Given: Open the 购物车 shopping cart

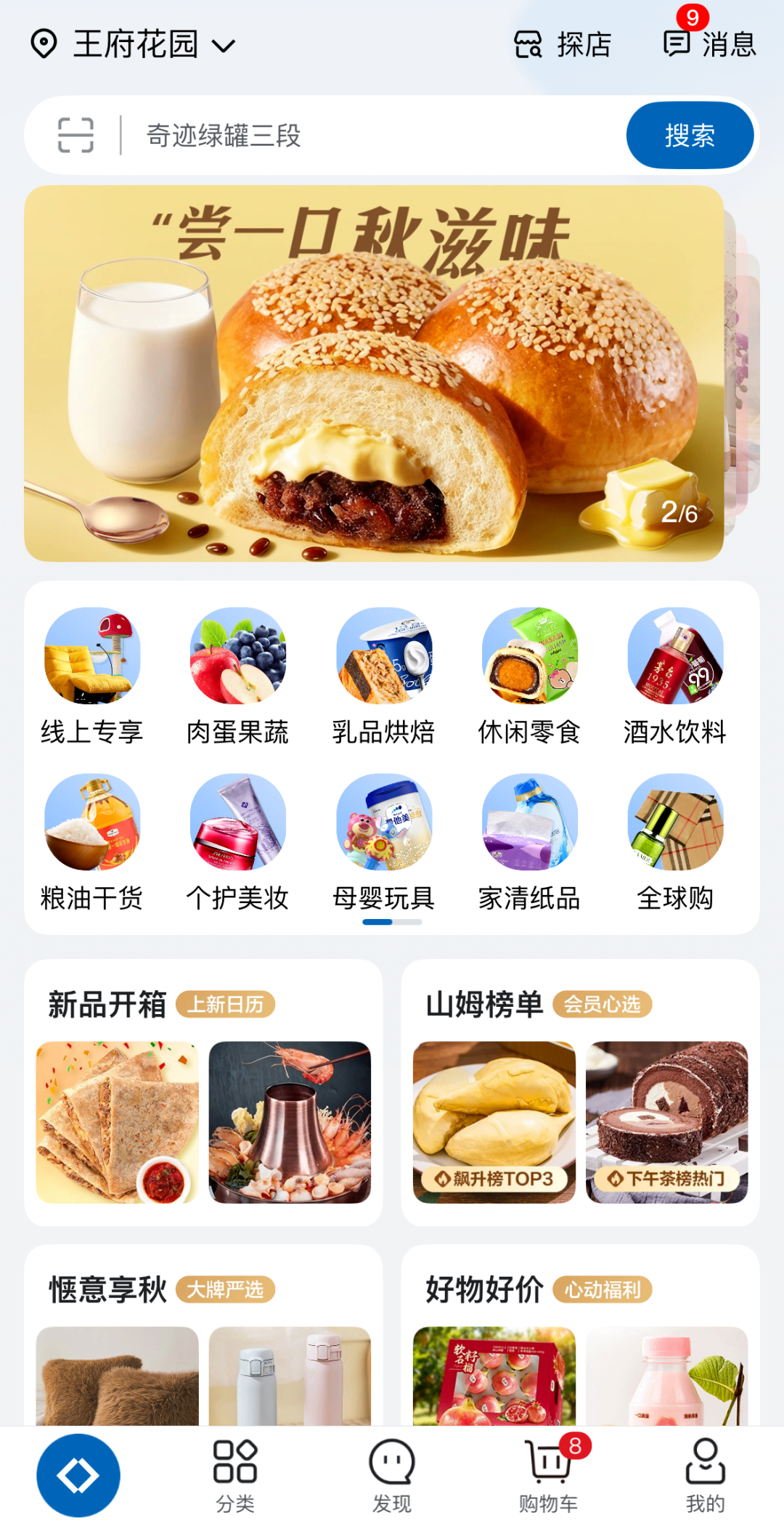Looking at the screenshot, I should (549, 1475).
